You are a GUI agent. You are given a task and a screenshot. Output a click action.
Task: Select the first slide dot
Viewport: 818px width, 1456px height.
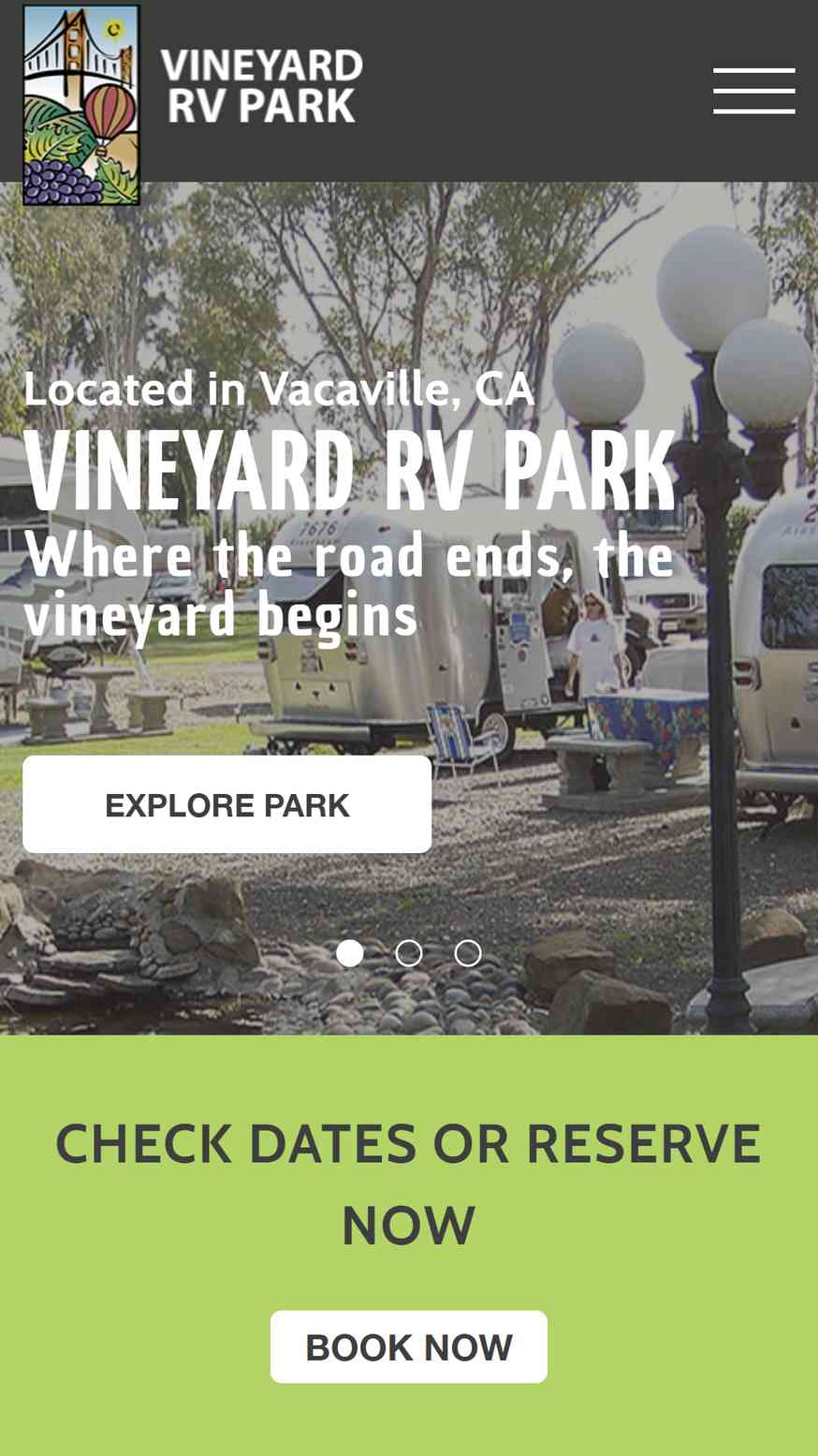pyautogui.click(x=350, y=953)
